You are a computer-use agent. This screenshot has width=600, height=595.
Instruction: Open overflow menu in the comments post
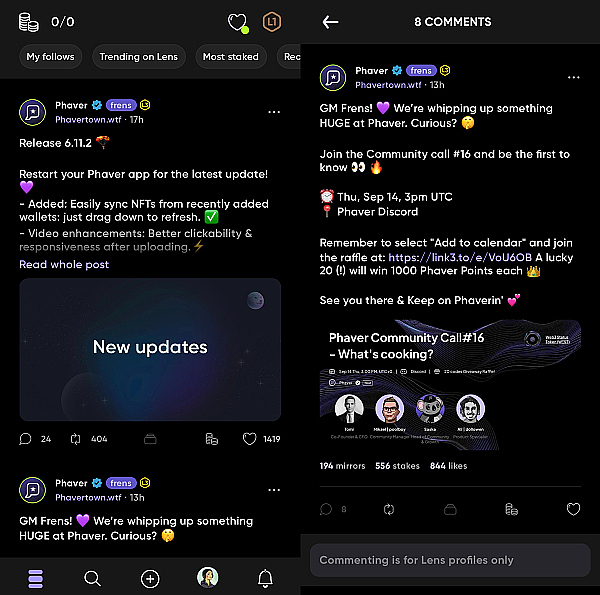(x=574, y=79)
